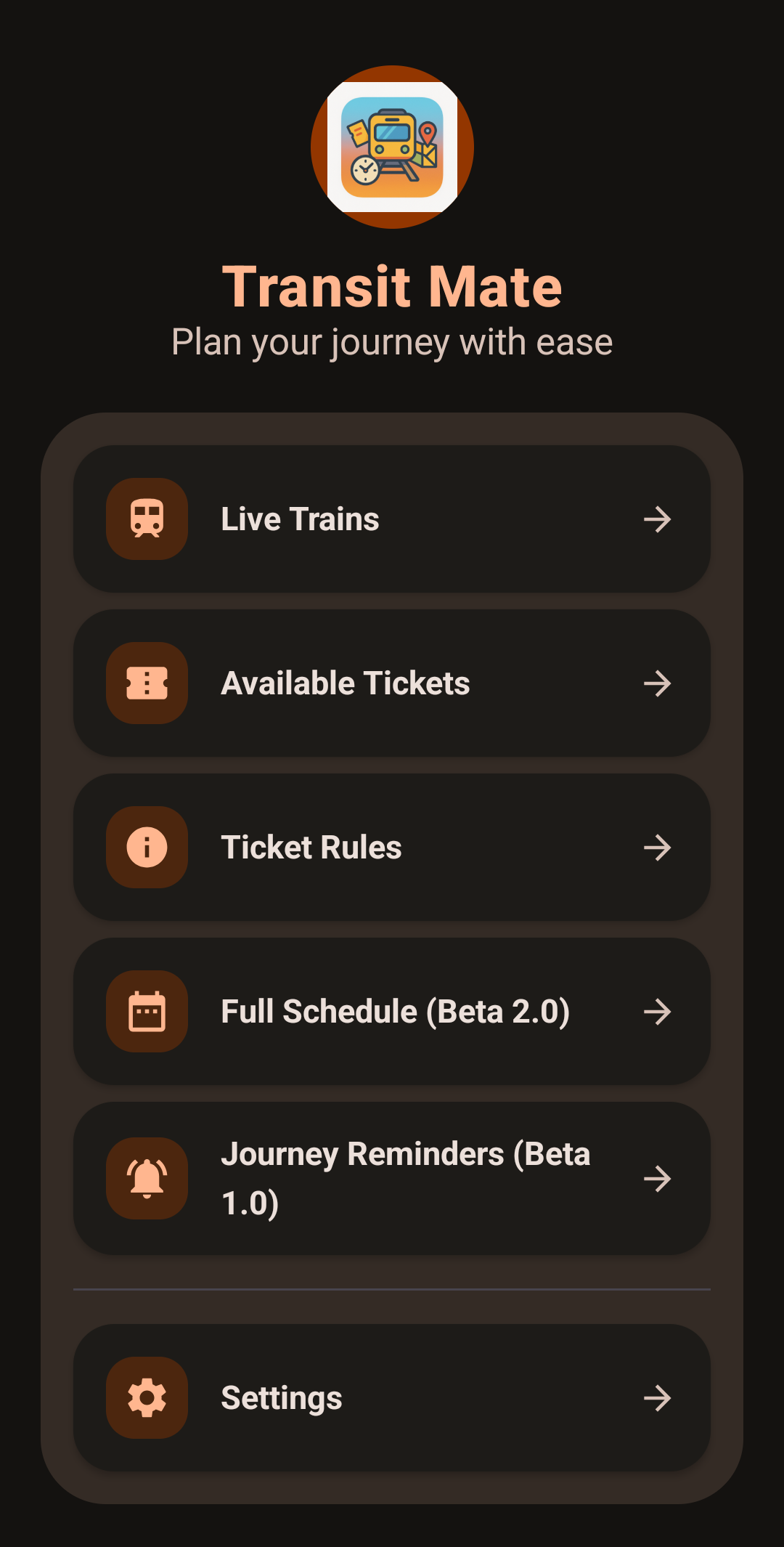
Task: Open Settings
Action: point(392,1398)
